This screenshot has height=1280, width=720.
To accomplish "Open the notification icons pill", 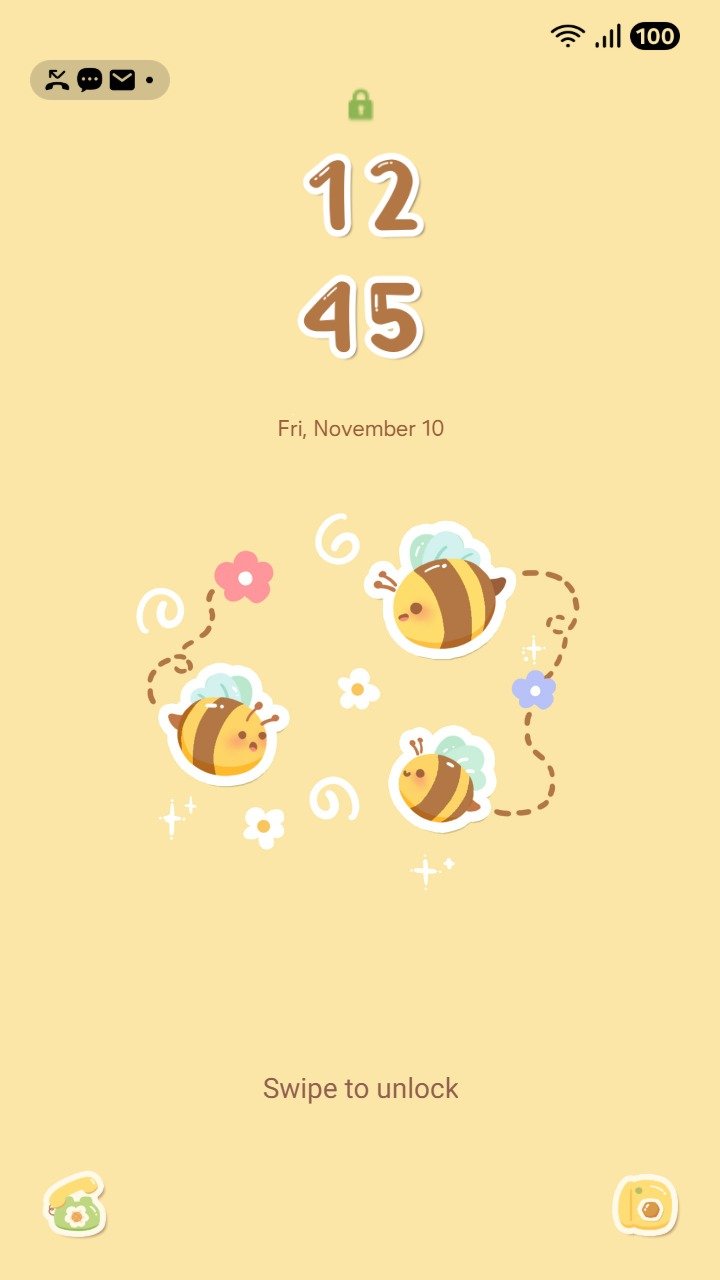I will click(x=100, y=80).
